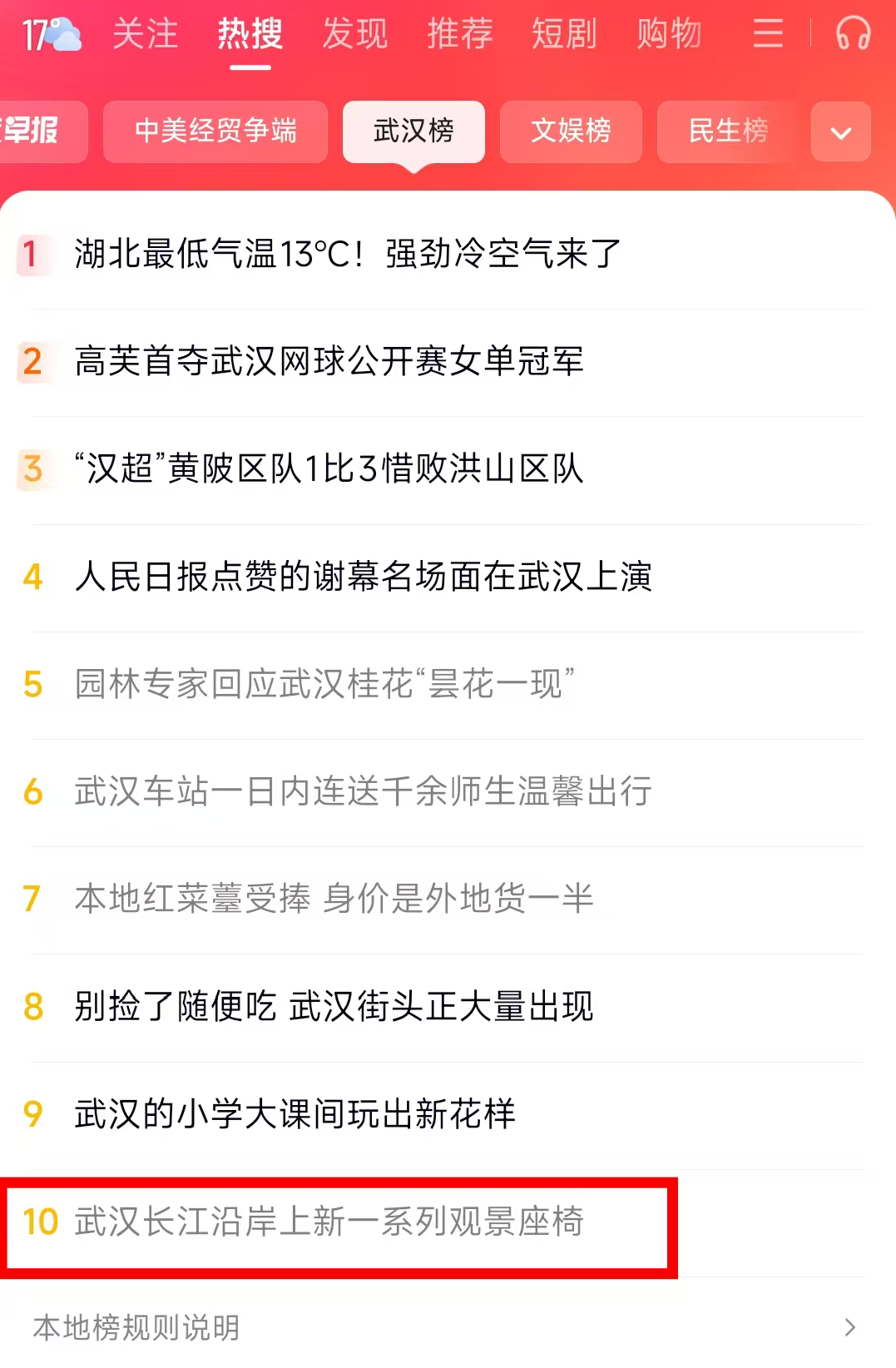Switch to the 推荐 tab

[x=460, y=35]
